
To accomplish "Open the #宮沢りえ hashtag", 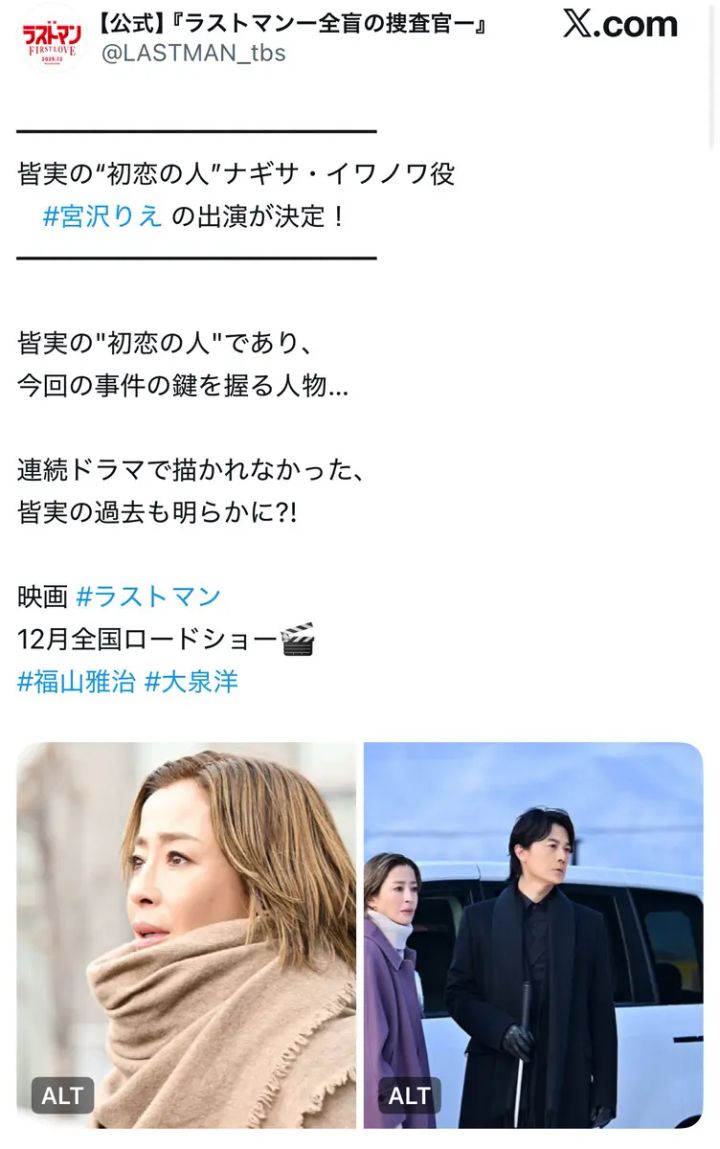I will (102, 216).
